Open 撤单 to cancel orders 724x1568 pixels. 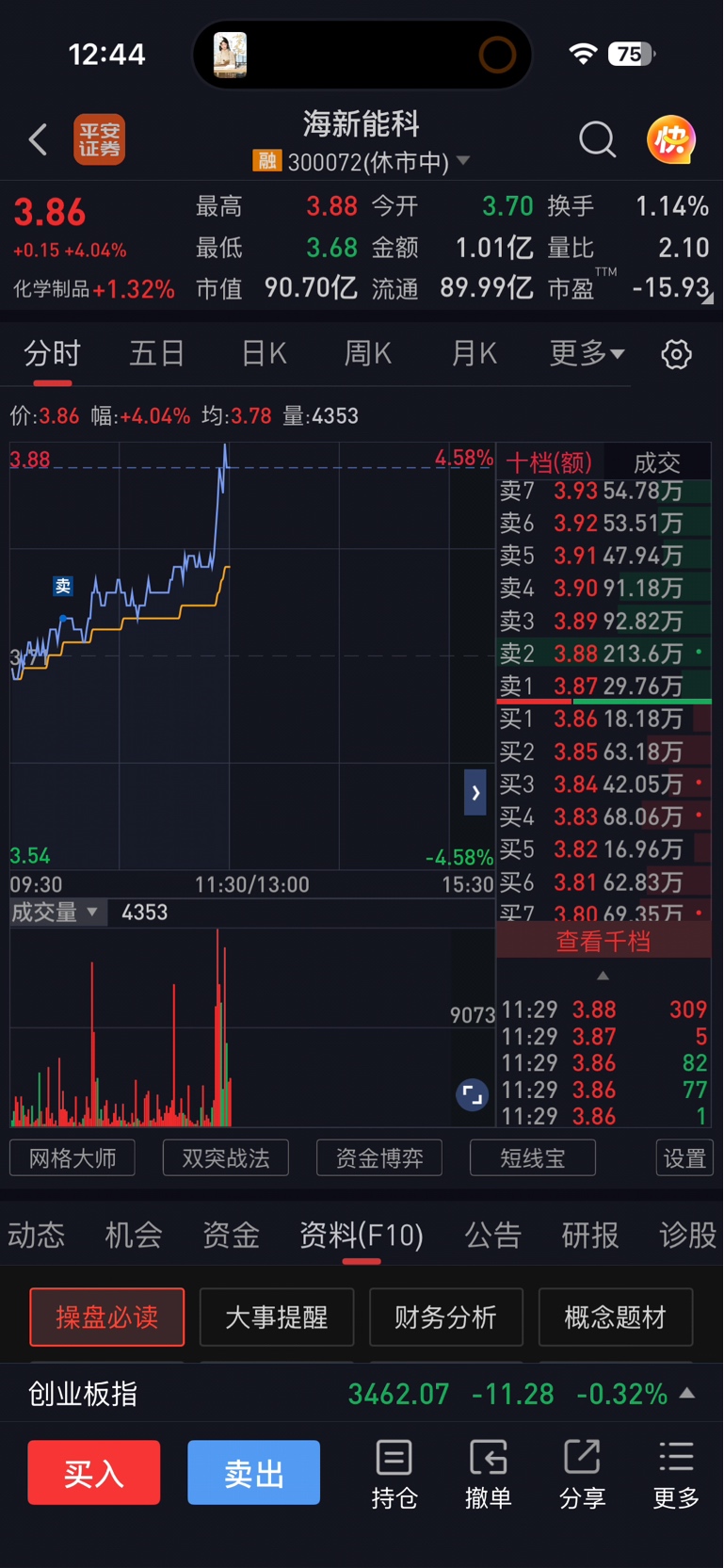tap(488, 1474)
